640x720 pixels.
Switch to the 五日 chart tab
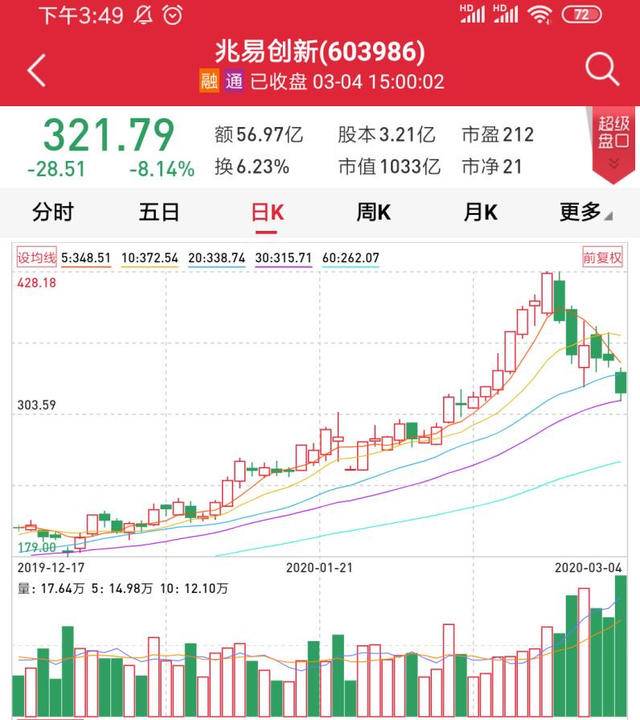coord(159,212)
